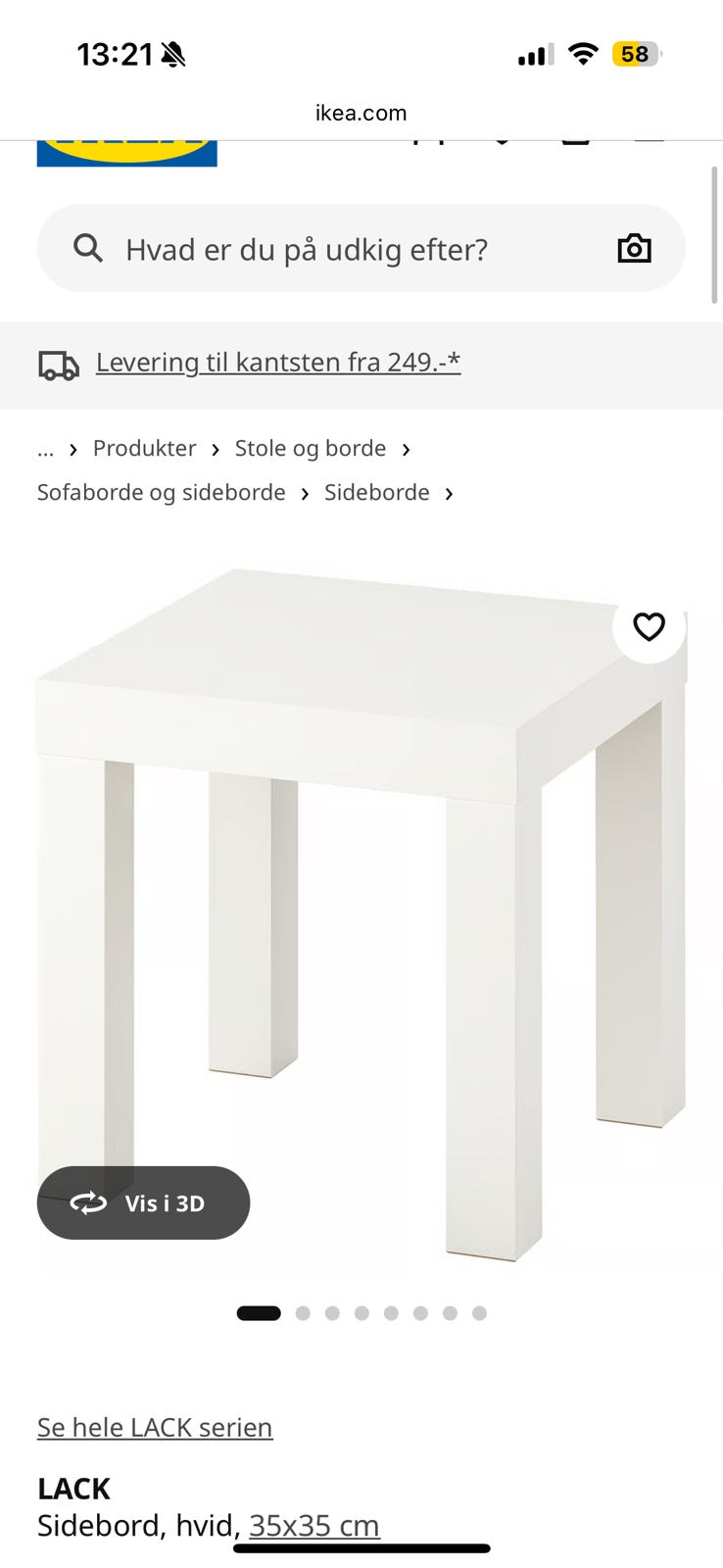The image size is (723, 1568).
Task: Tap the heart icon on the product photo
Action: (649, 627)
